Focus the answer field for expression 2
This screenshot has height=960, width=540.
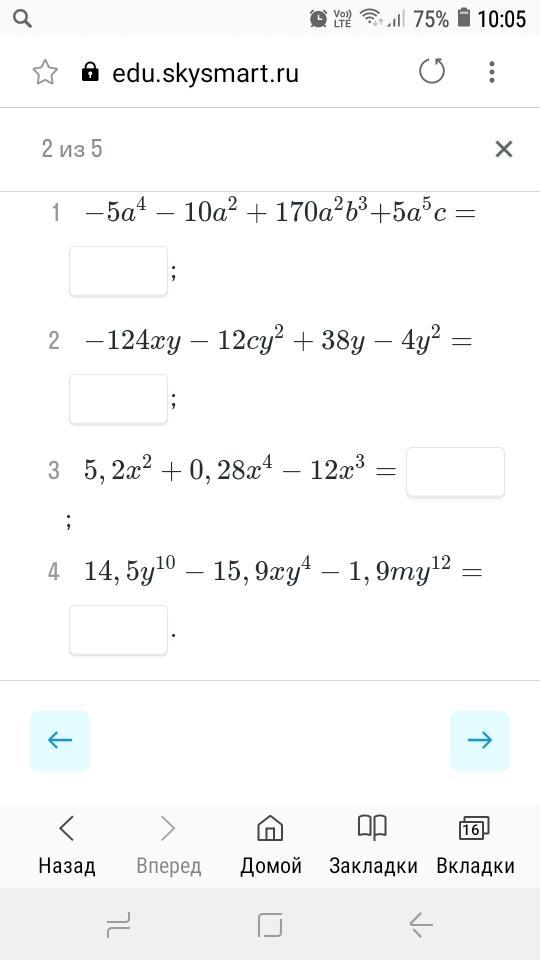[118, 399]
